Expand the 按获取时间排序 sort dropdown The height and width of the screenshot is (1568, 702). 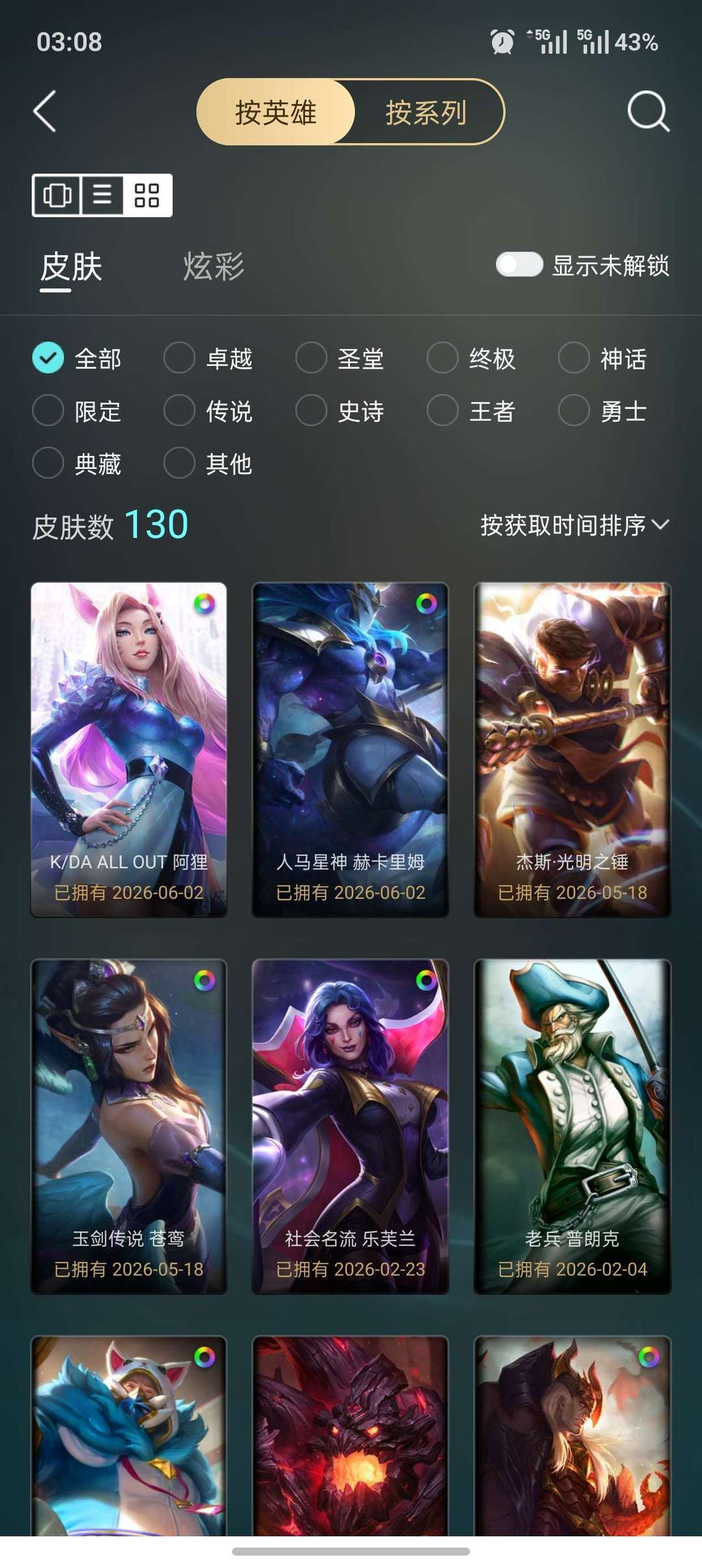[575, 525]
